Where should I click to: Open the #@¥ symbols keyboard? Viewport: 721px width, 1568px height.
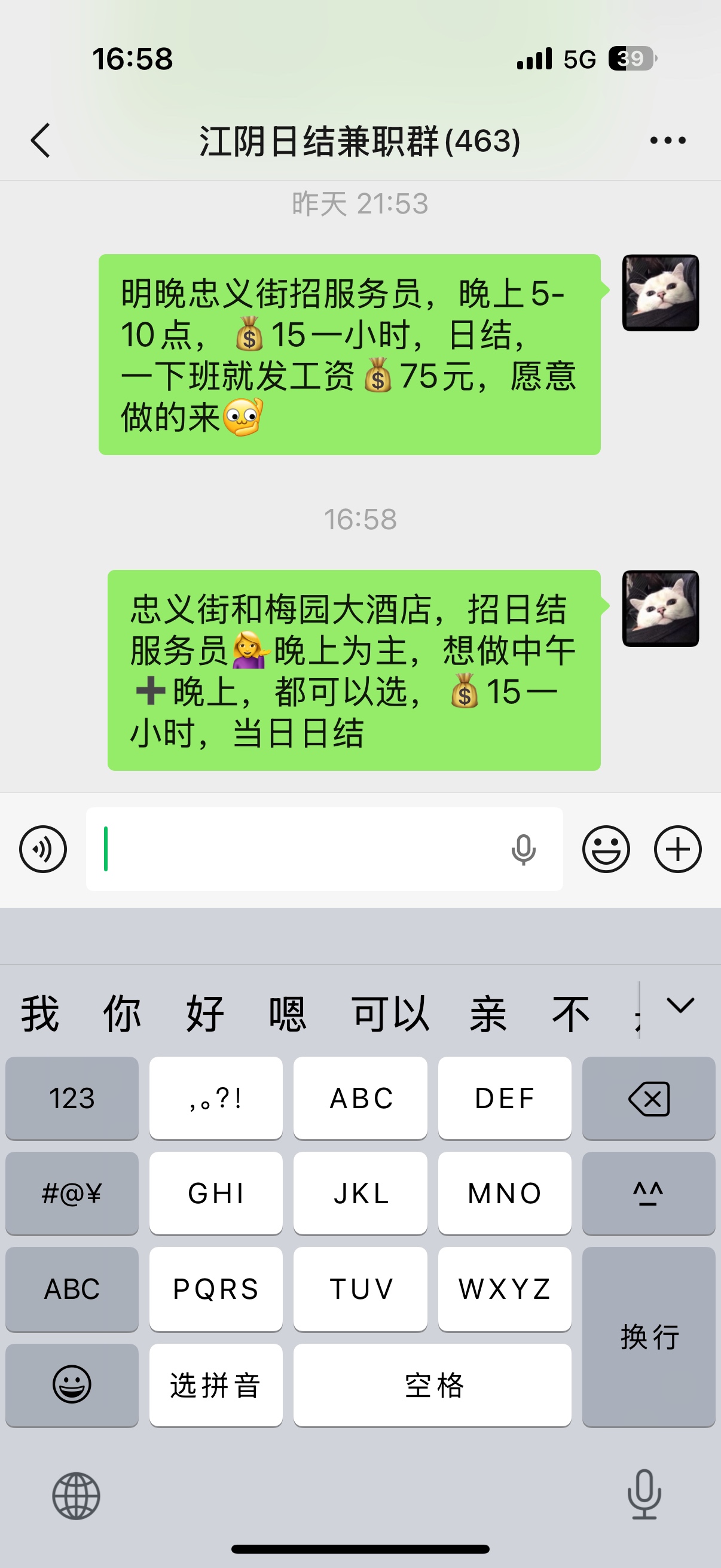pos(72,1193)
